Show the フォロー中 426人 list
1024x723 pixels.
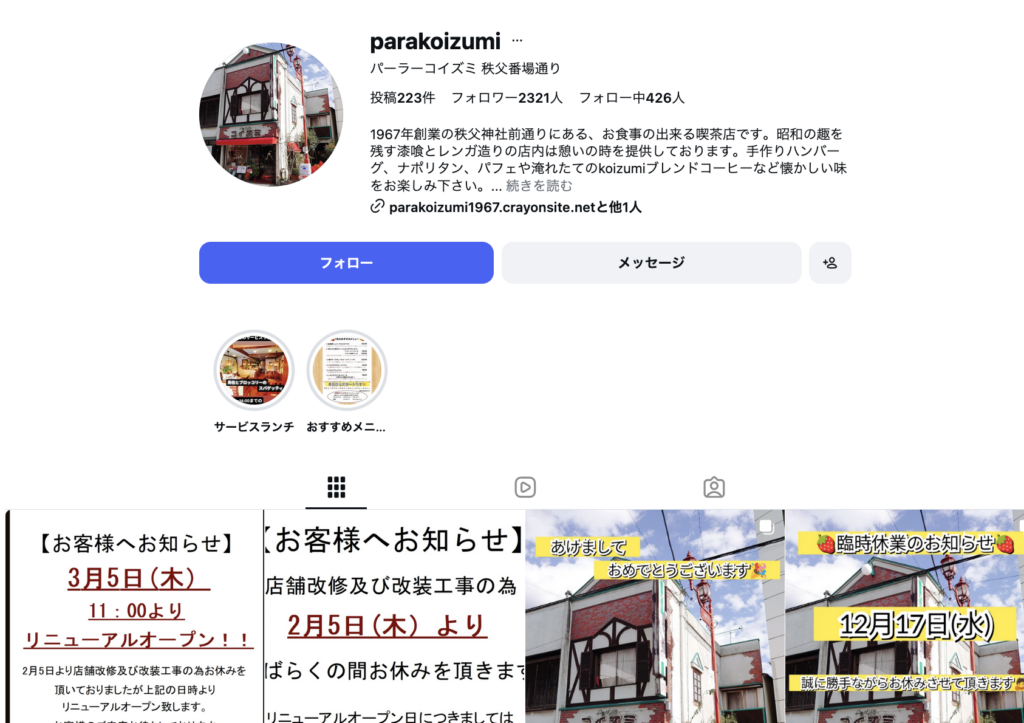coord(631,98)
